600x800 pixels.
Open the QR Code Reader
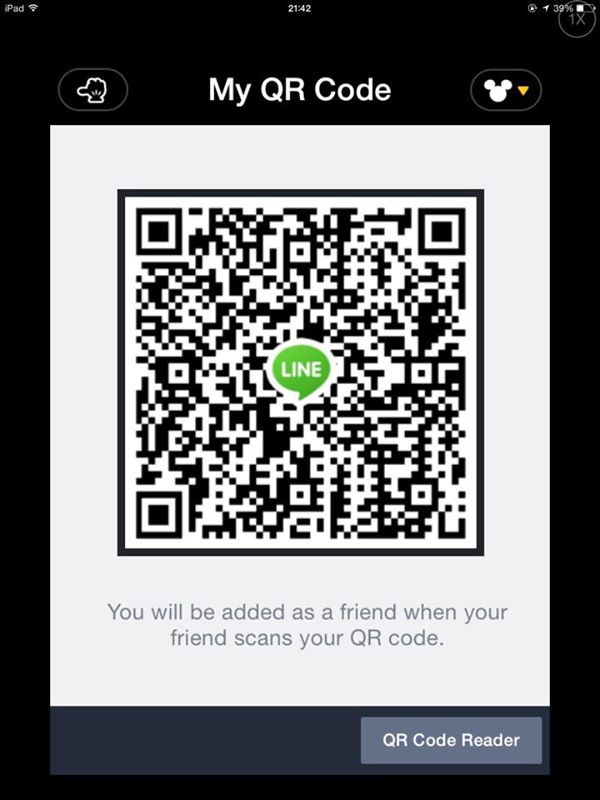(x=451, y=741)
